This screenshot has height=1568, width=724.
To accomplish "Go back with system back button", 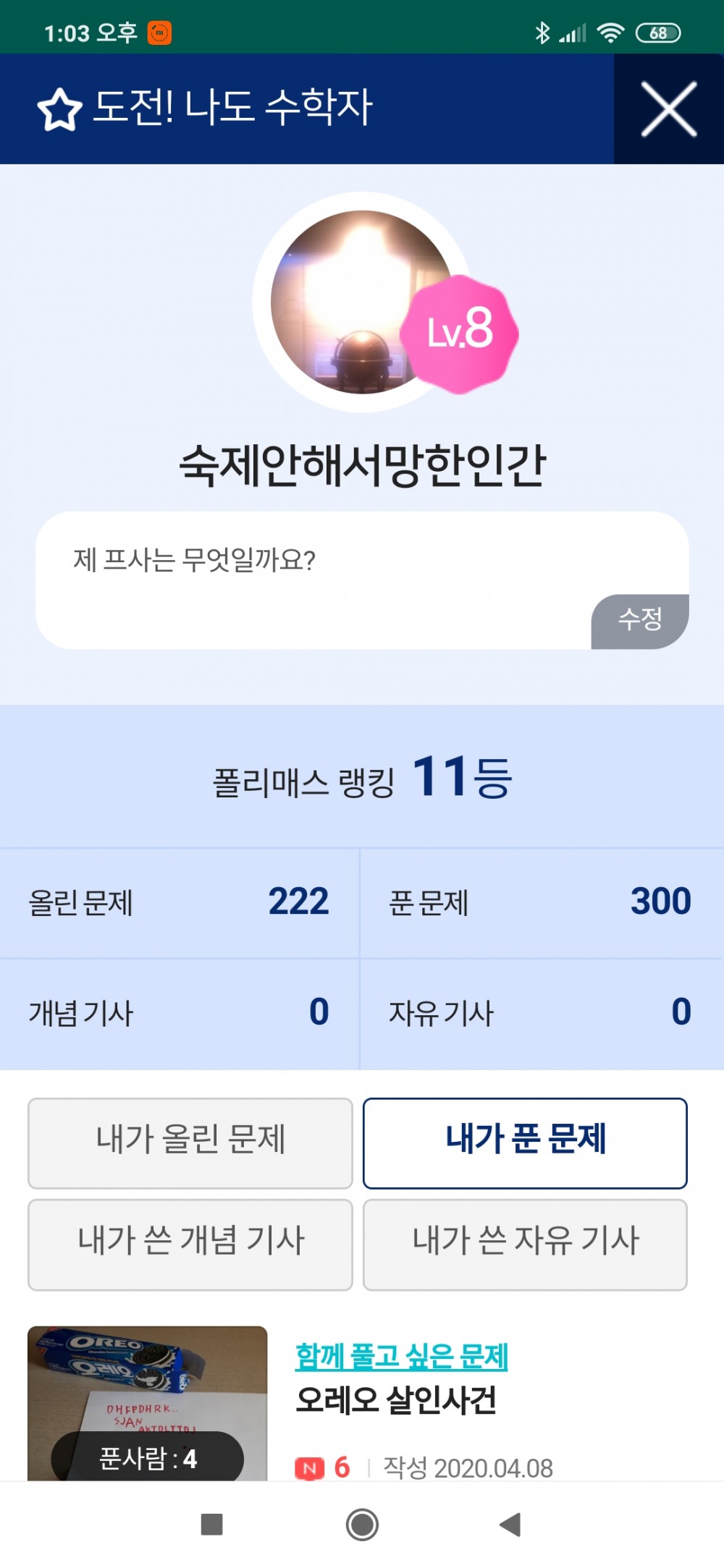I will [510, 1525].
